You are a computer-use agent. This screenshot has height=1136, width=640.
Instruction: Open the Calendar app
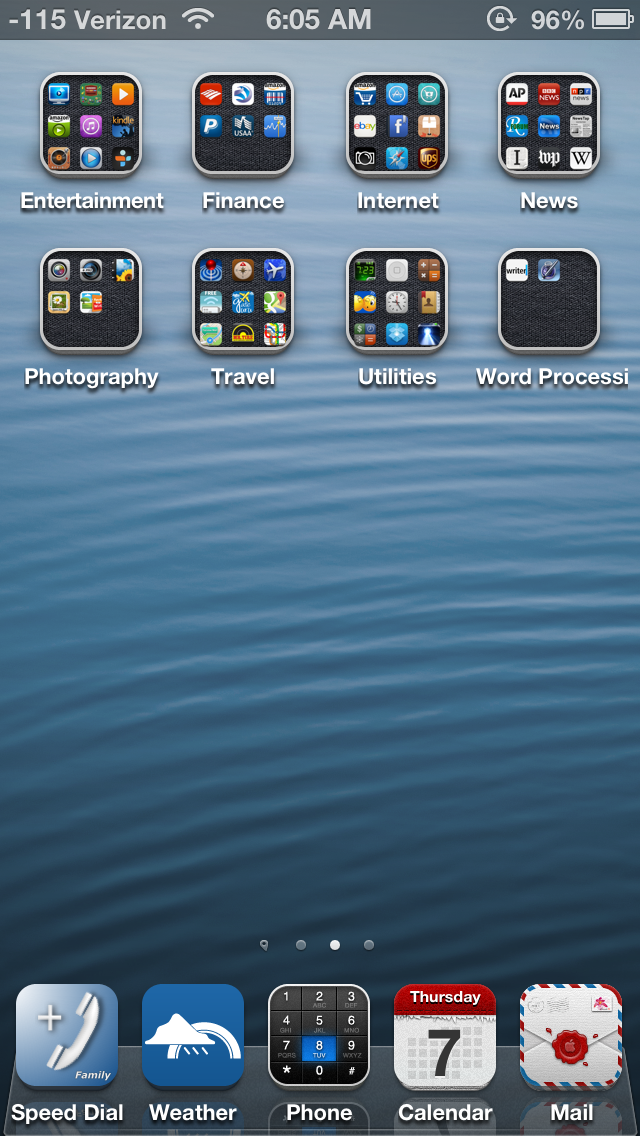(x=445, y=1036)
